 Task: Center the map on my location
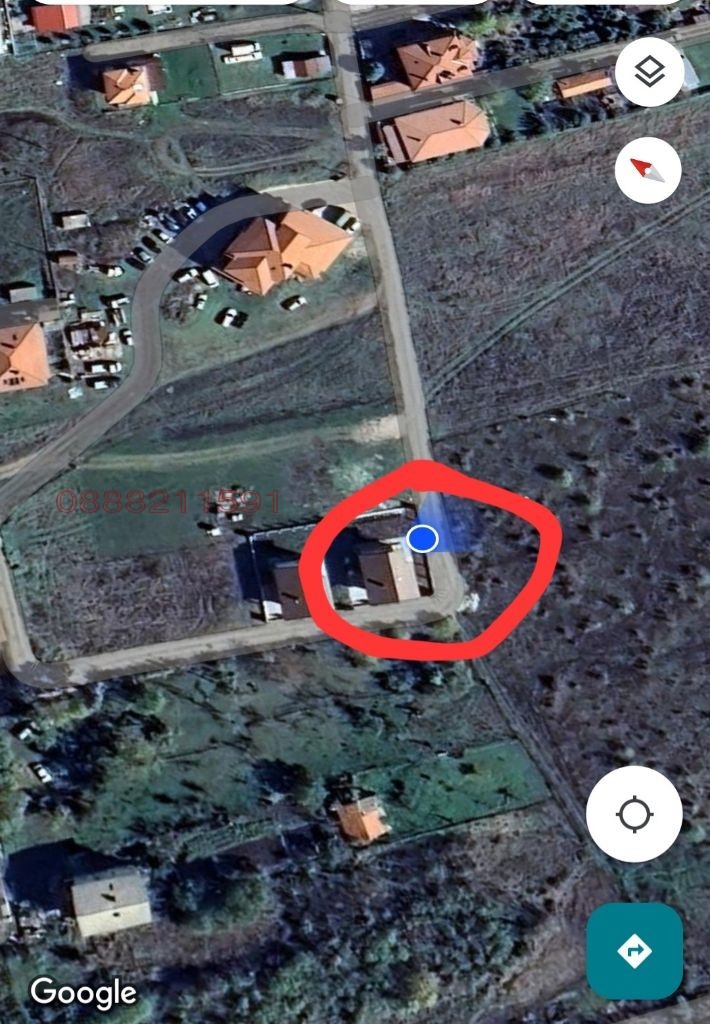click(x=634, y=814)
